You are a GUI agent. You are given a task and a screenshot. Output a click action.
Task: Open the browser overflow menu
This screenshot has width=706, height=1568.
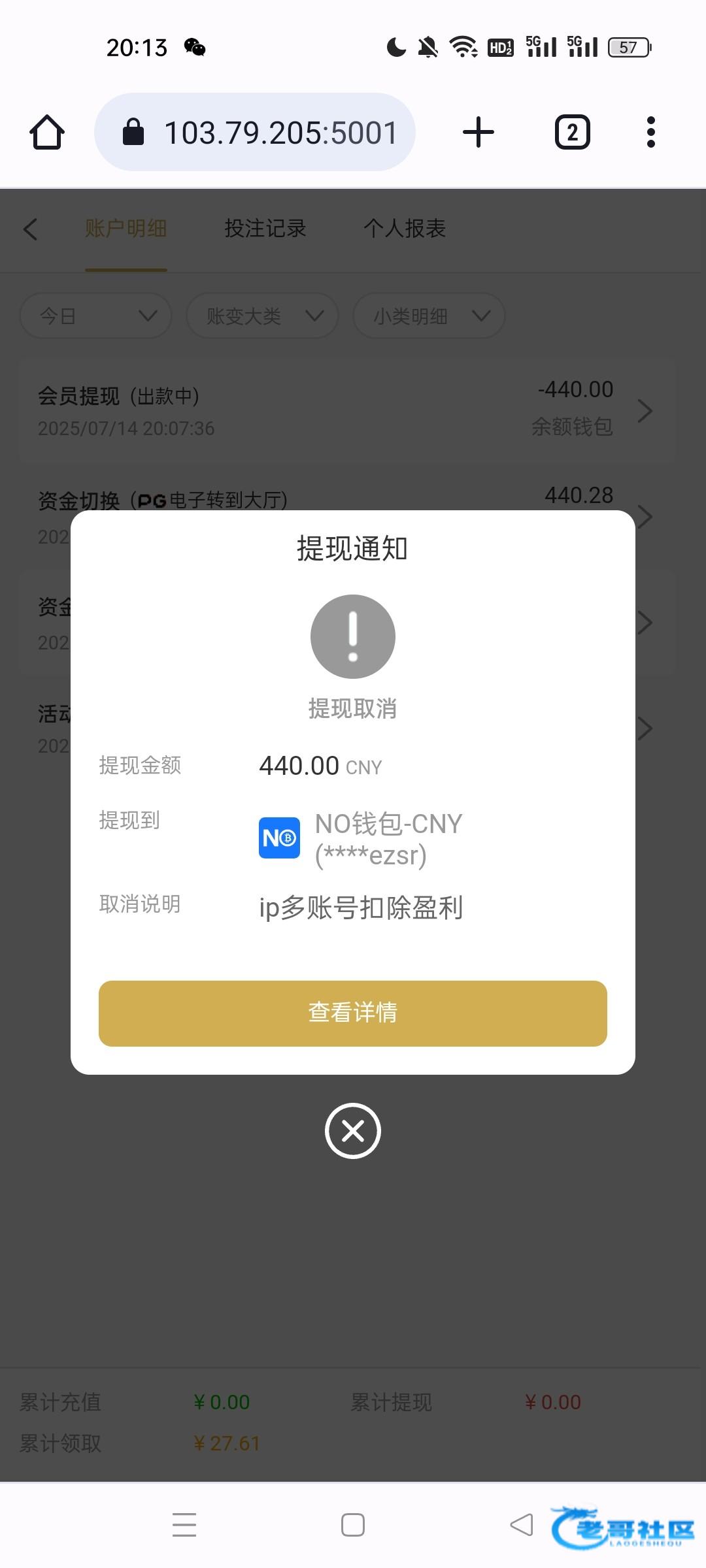click(650, 133)
